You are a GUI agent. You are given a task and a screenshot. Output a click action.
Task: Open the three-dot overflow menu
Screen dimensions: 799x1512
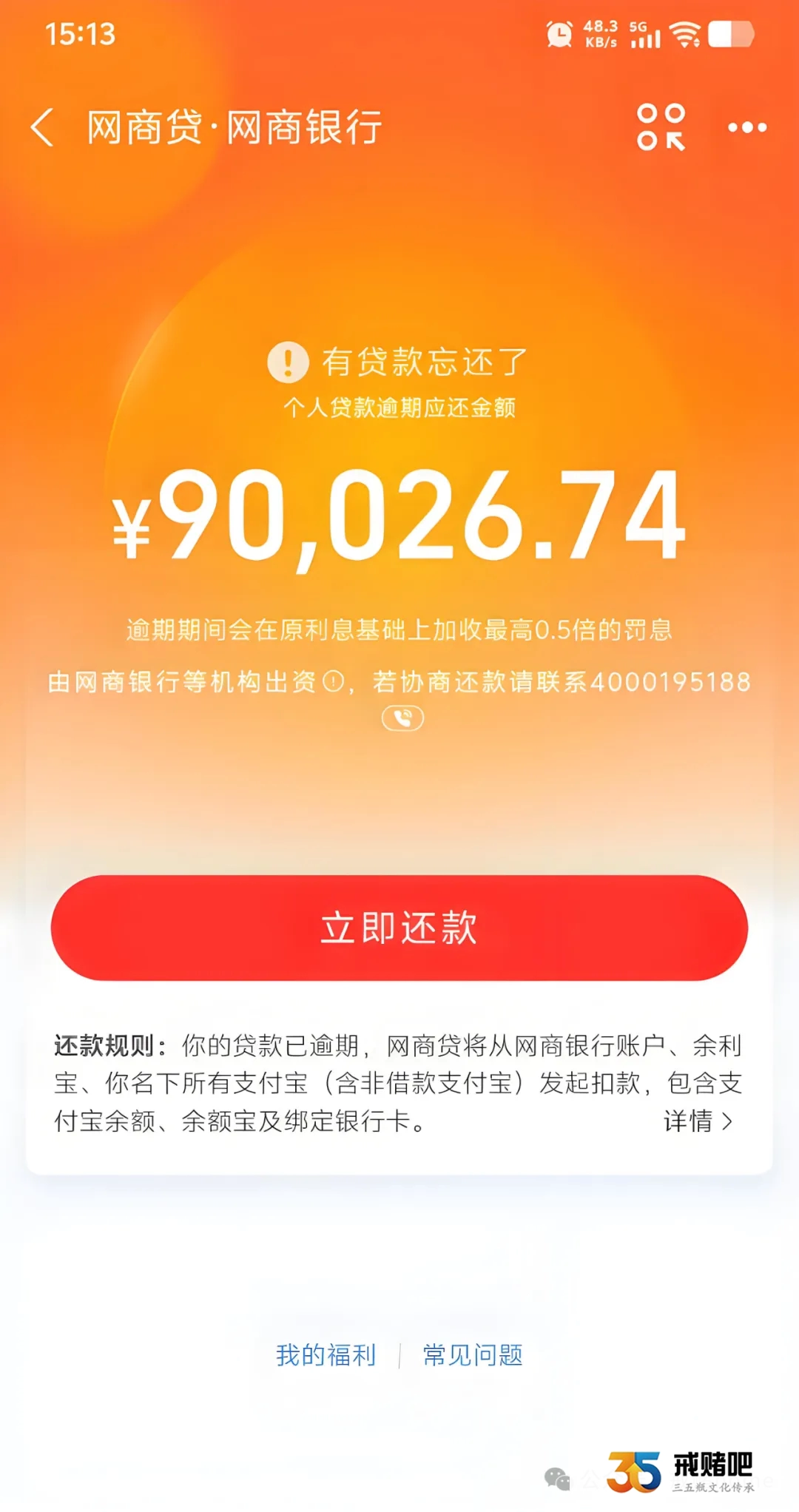click(746, 127)
